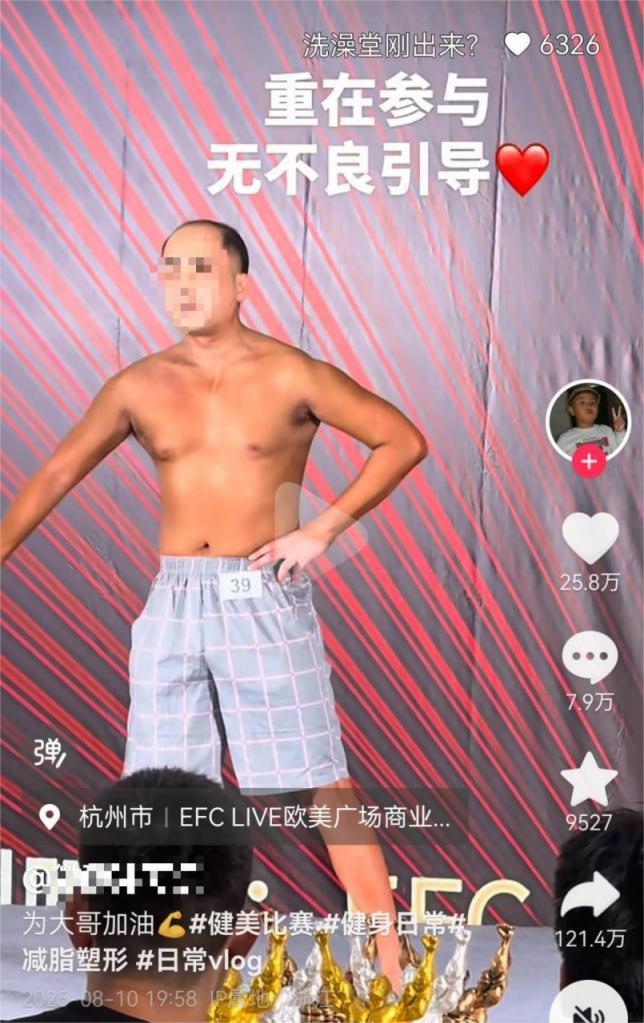Open the #减脂塑形 hashtag
This screenshot has height=1023, width=644.
[76, 961]
